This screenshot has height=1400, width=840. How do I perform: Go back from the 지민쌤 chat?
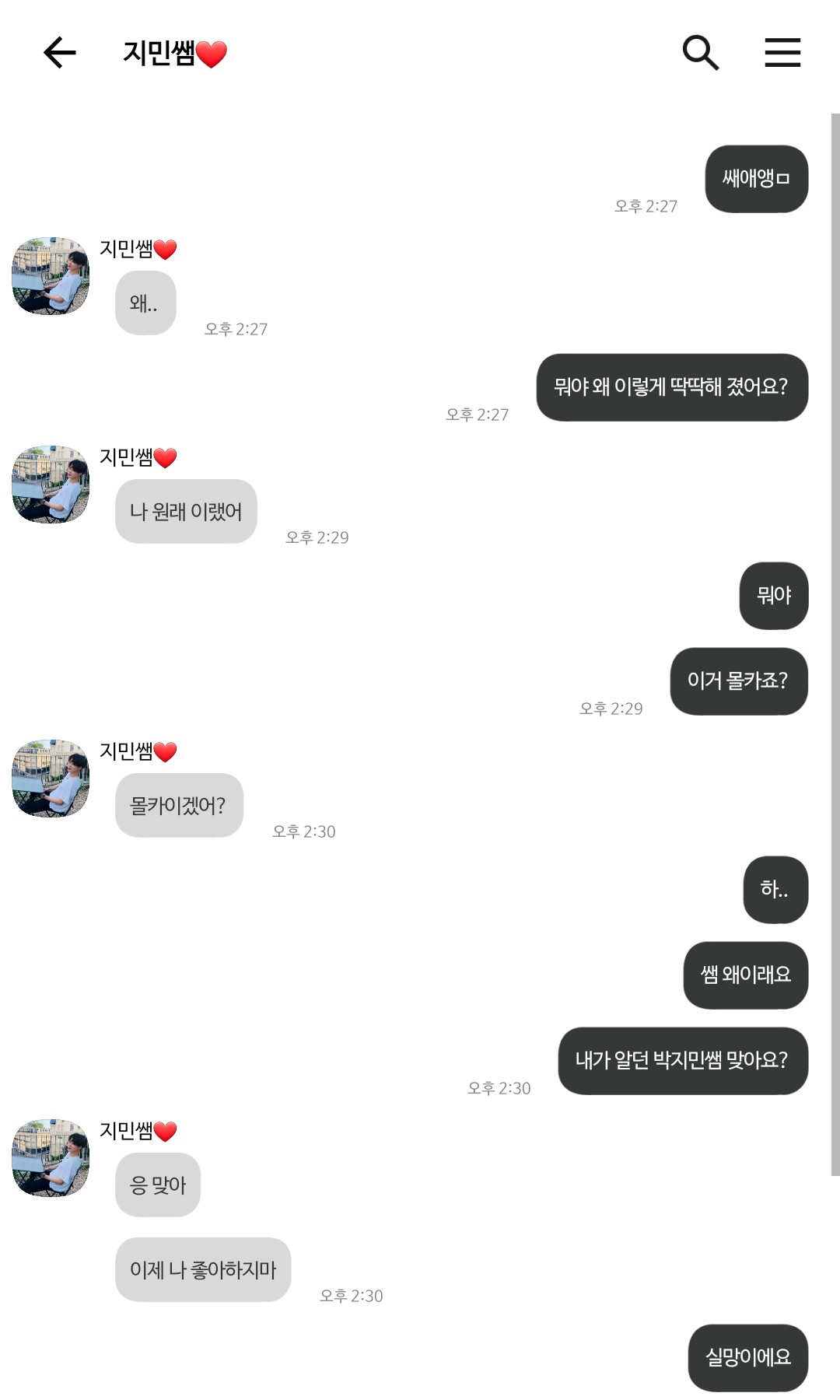[59, 53]
